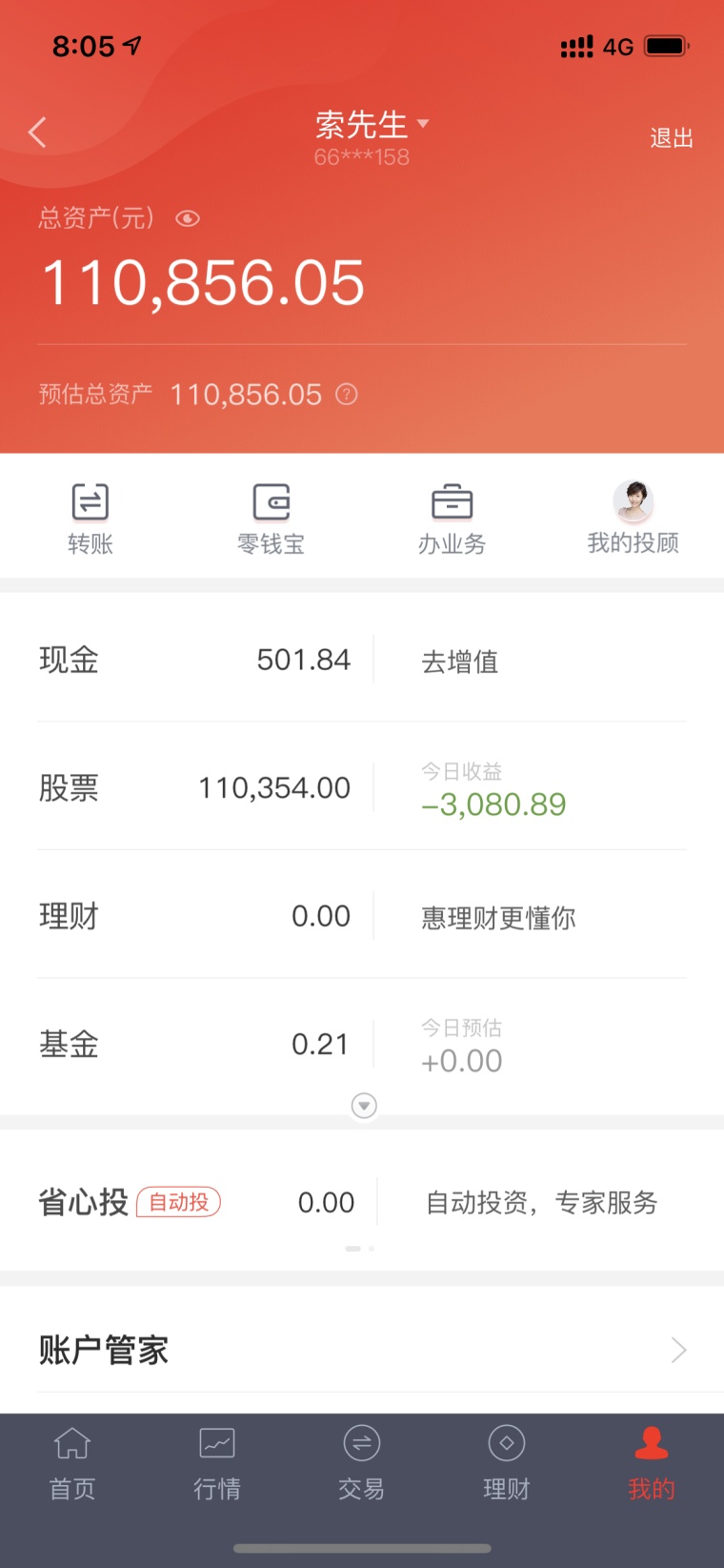Open 转账 transfer
This screenshot has height=1568, width=724.
click(x=90, y=518)
